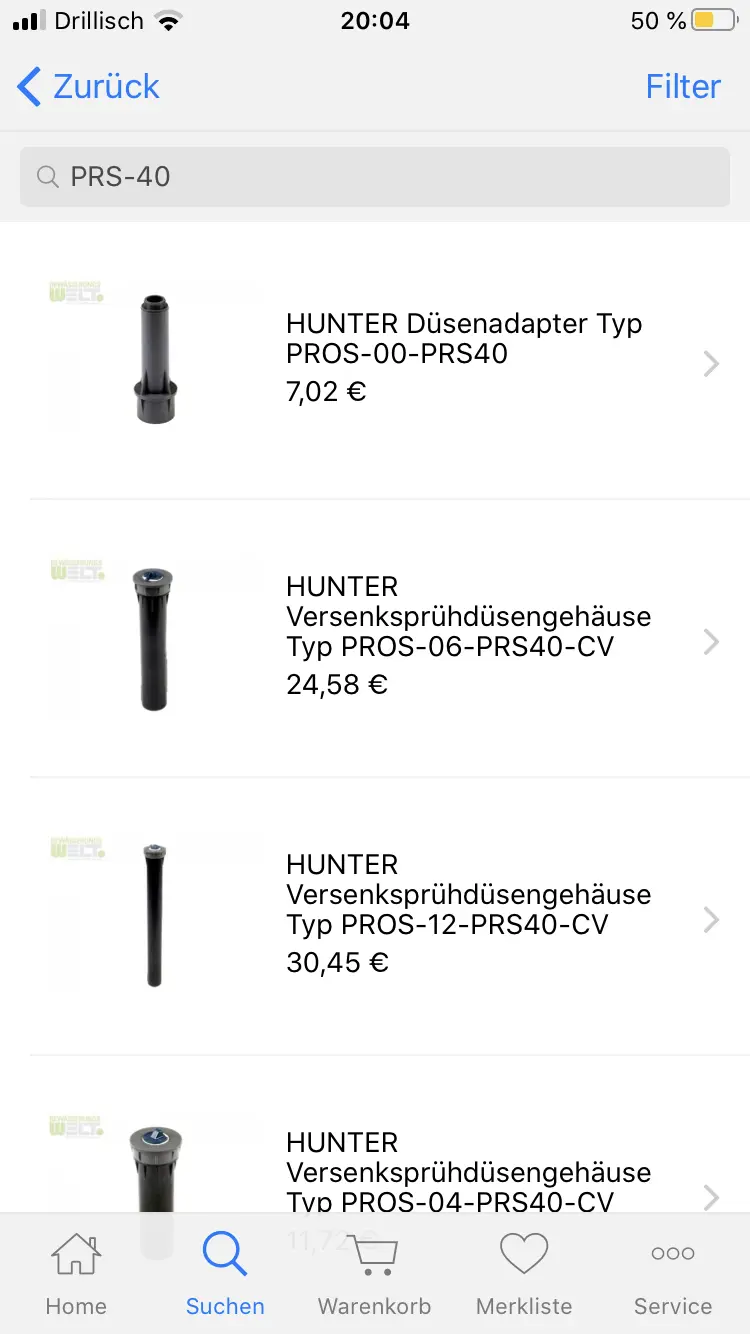Screen dimensions: 750x1334
Task: Open the PROS-04-PRS40-CV listing
Action: (400, 1170)
